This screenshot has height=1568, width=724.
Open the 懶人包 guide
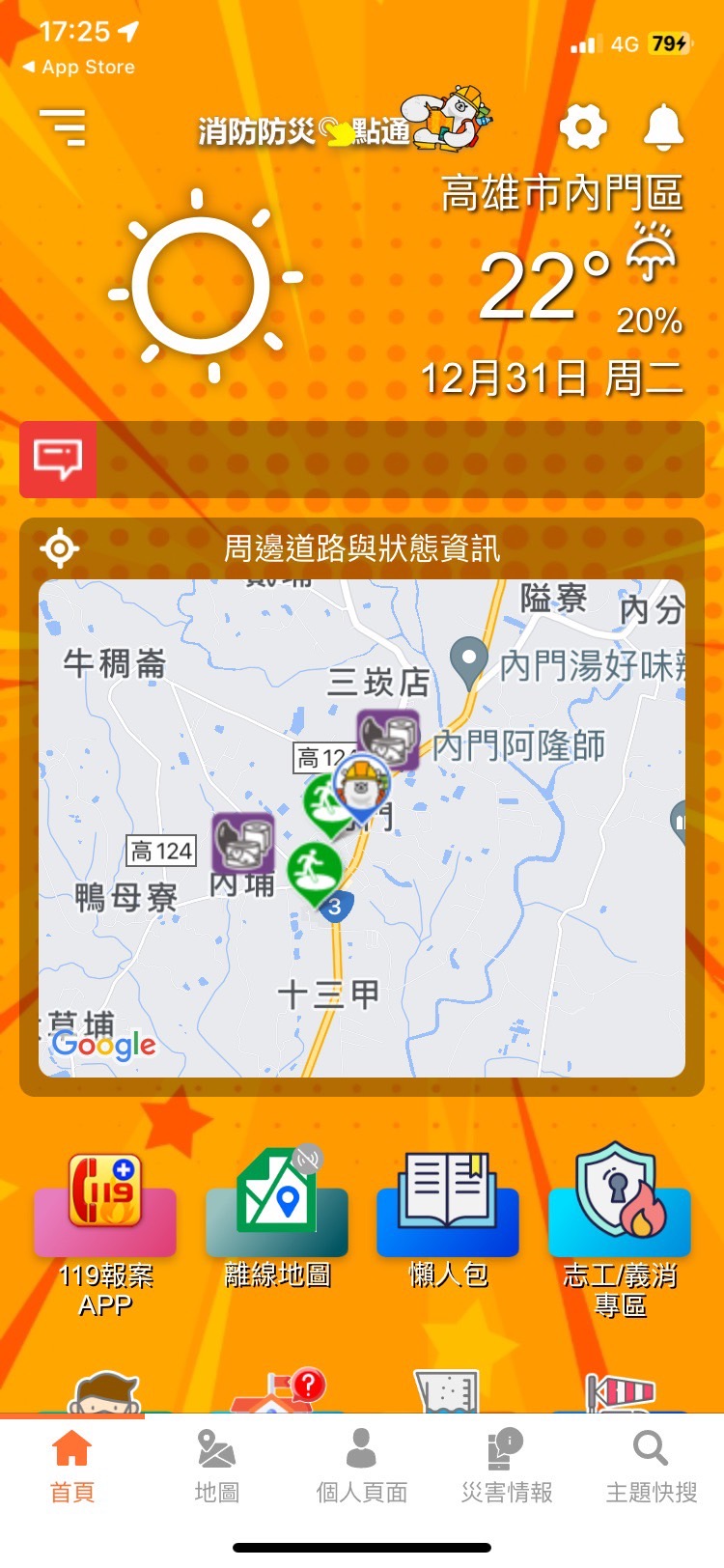pyautogui.click(x=448, y=1221)
